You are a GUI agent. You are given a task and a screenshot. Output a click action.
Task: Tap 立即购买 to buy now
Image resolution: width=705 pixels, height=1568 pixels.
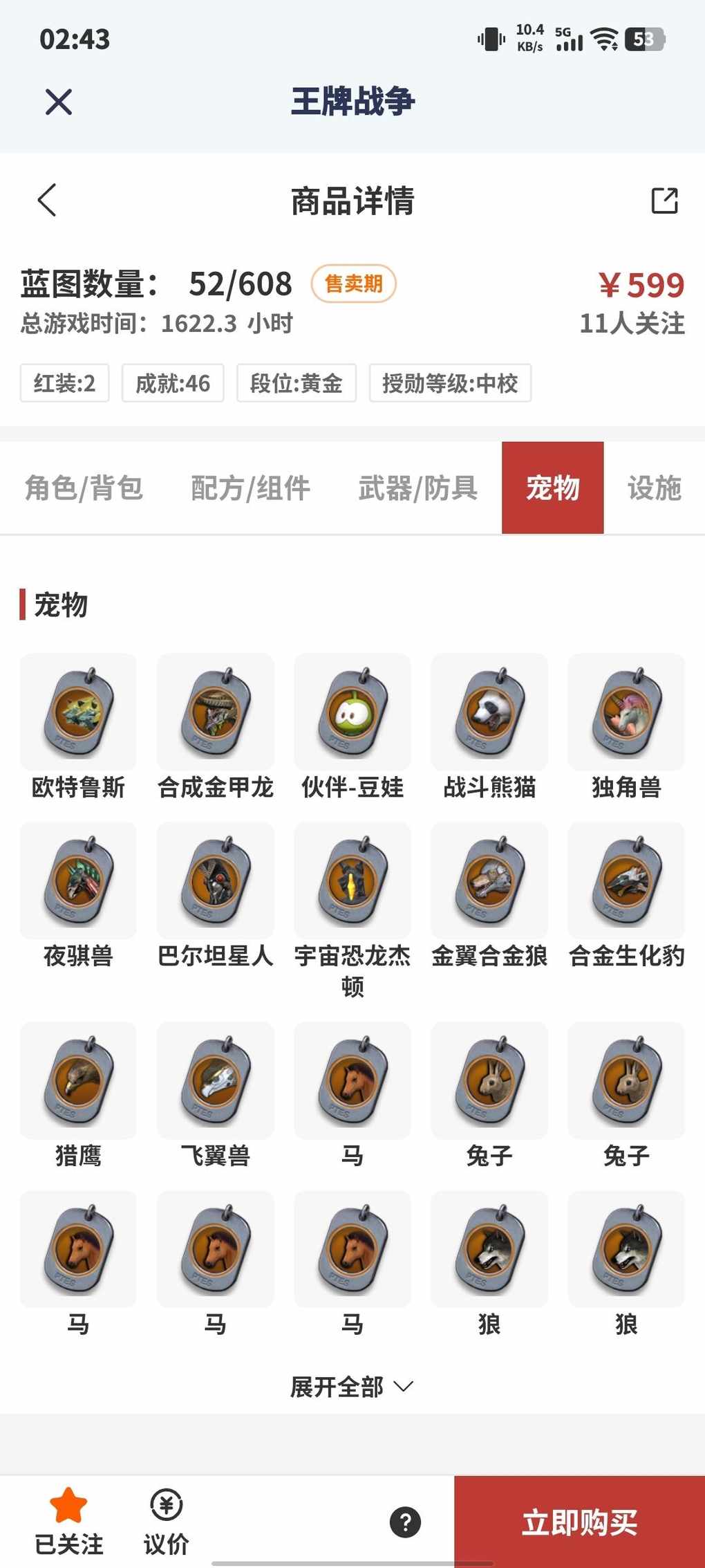579,1522
